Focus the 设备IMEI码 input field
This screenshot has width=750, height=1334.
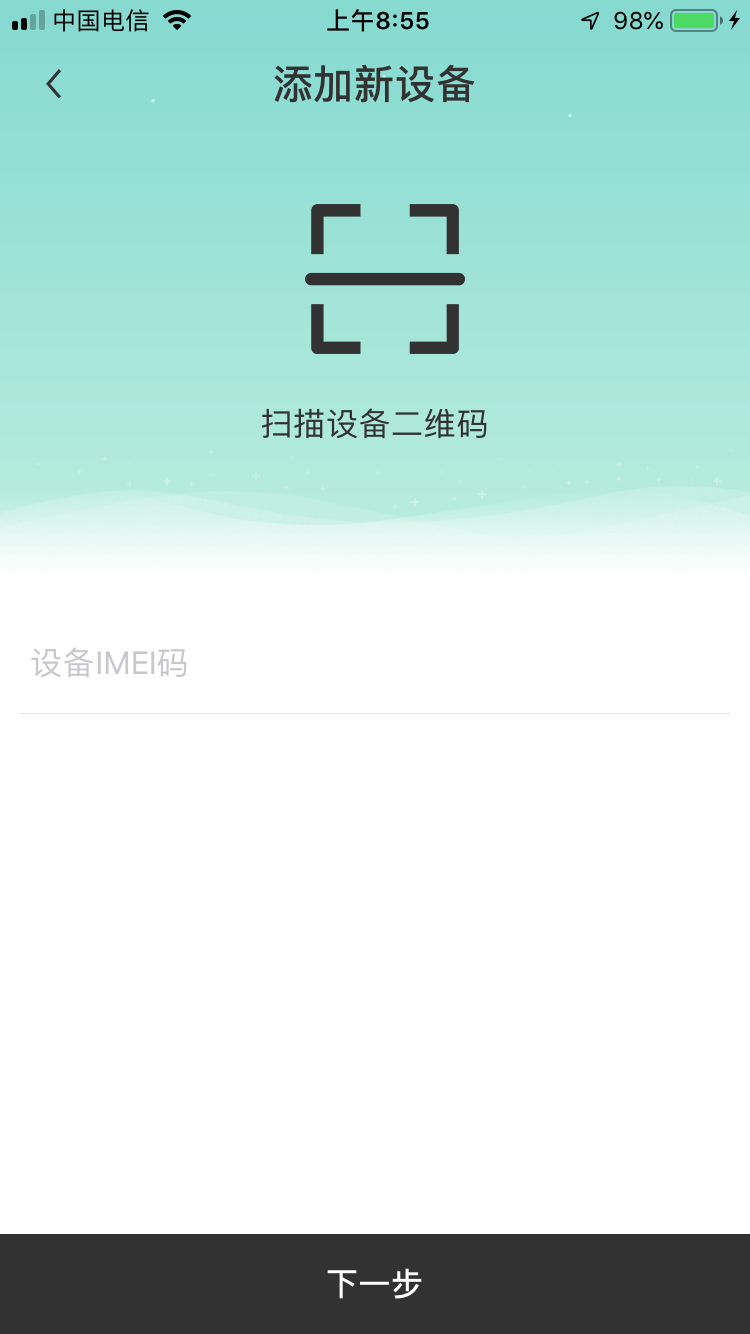(x=375, y=663)
